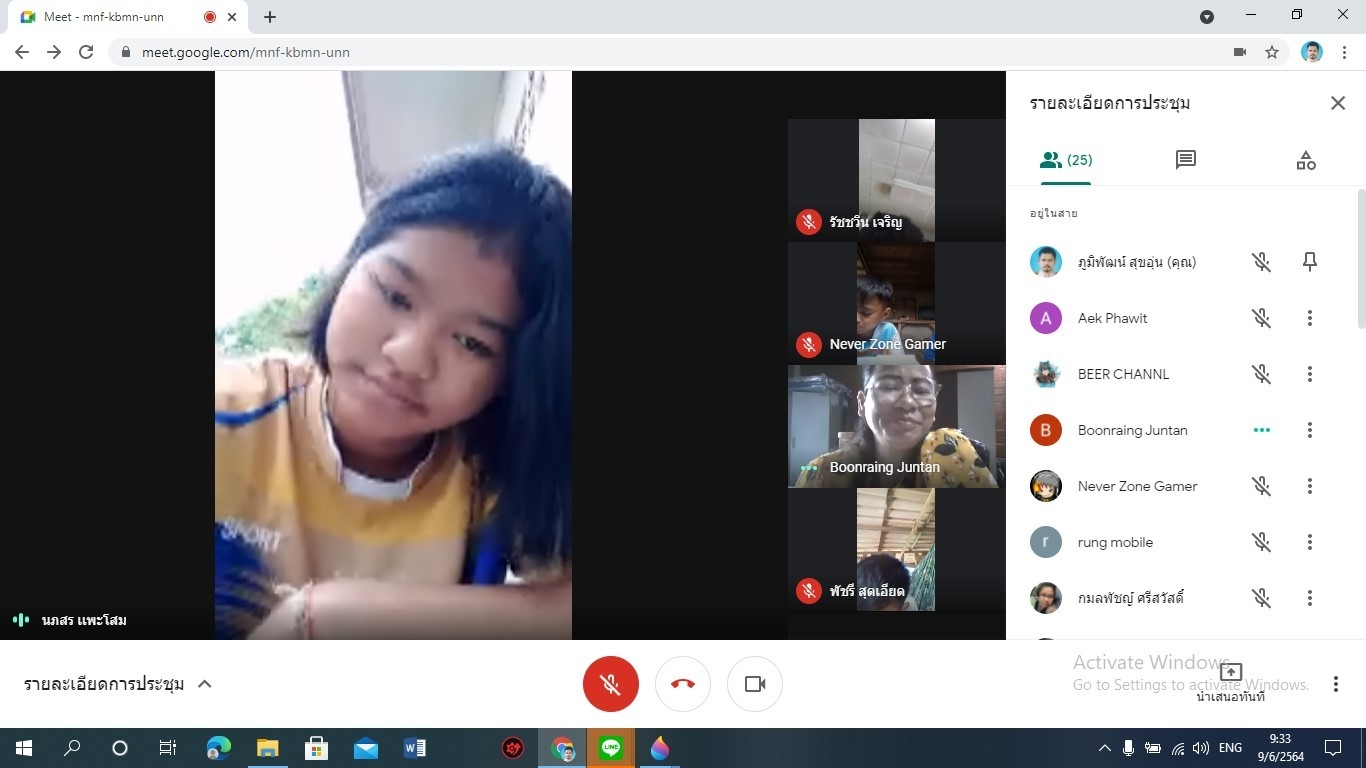
Task: Unpin the first participant with the pin icon
Action: [x=1309, y=262]
